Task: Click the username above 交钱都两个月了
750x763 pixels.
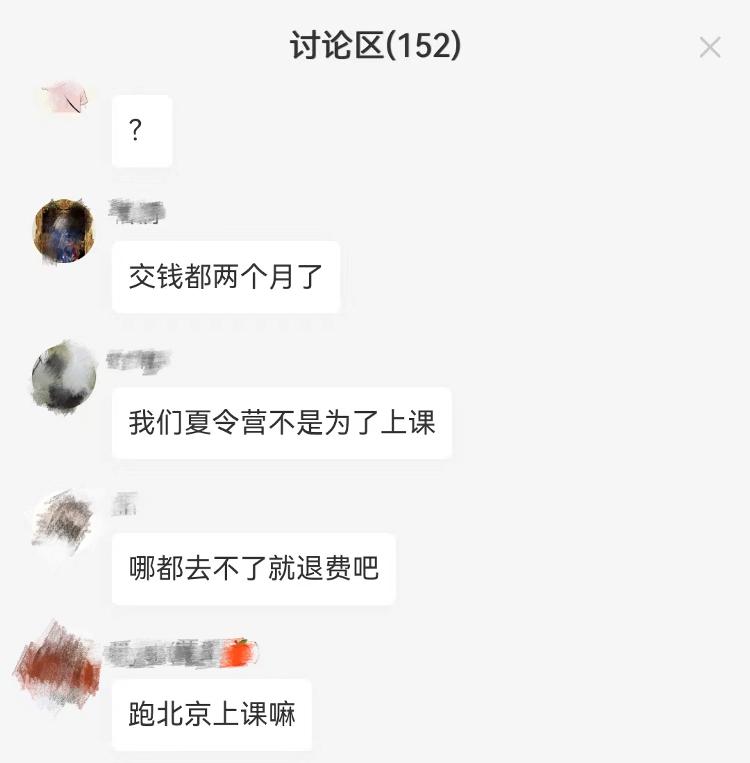Action: [x=138, y=212]
